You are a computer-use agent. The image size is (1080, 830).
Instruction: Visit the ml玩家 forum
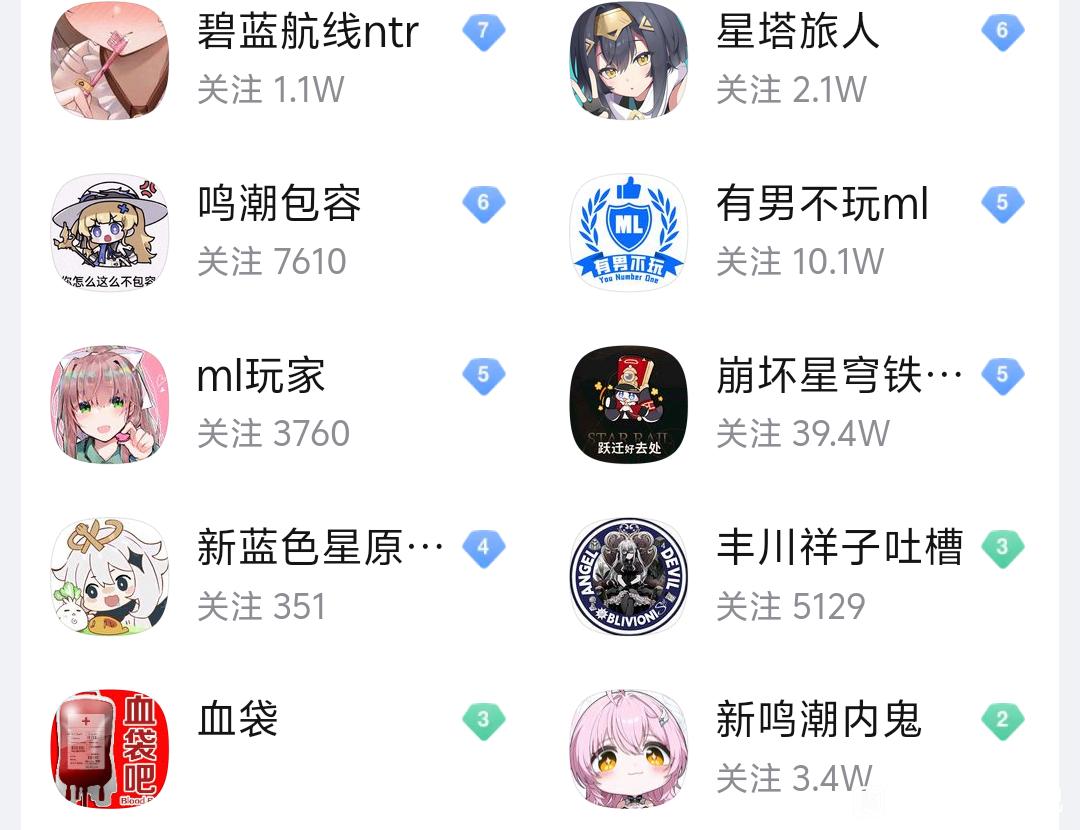(x=261, y=377)
